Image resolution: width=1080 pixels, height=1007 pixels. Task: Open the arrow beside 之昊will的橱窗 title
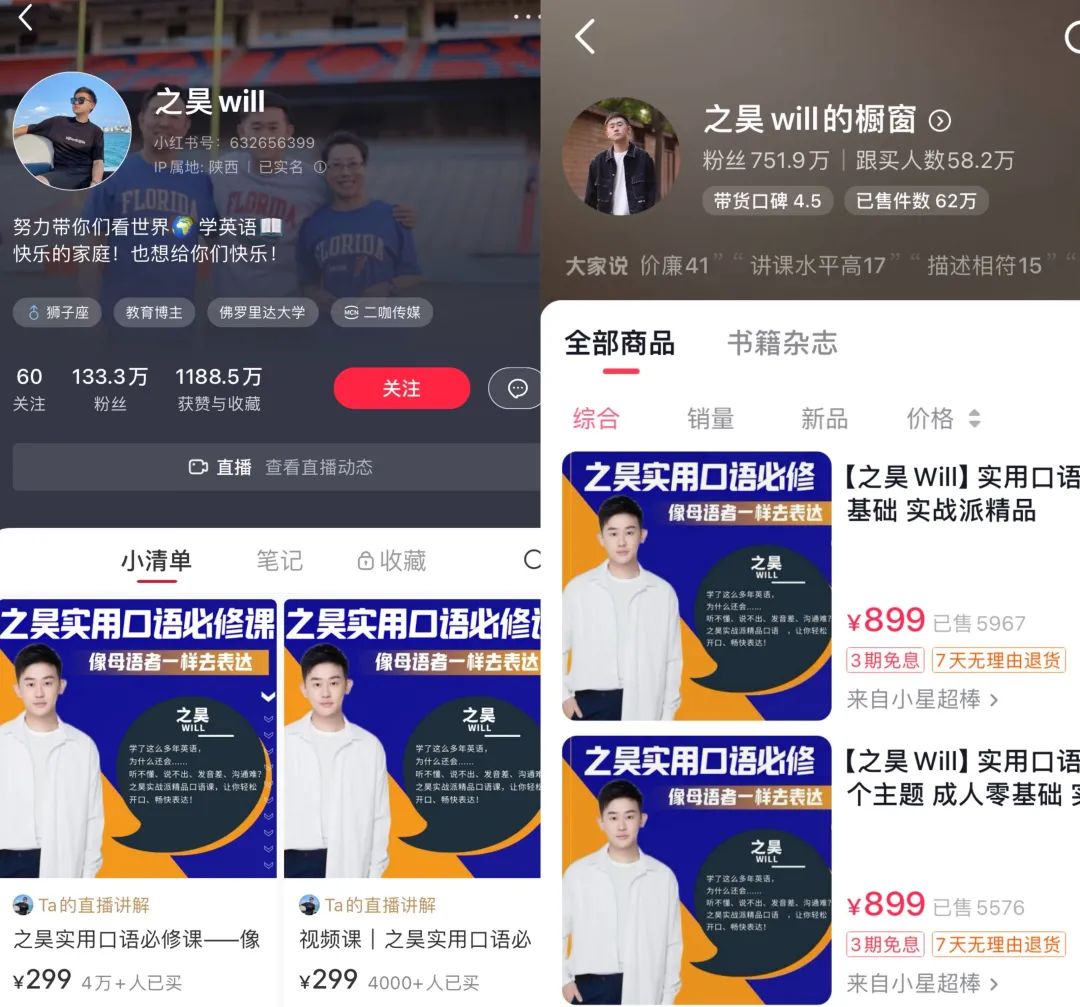tap(939, 121)
